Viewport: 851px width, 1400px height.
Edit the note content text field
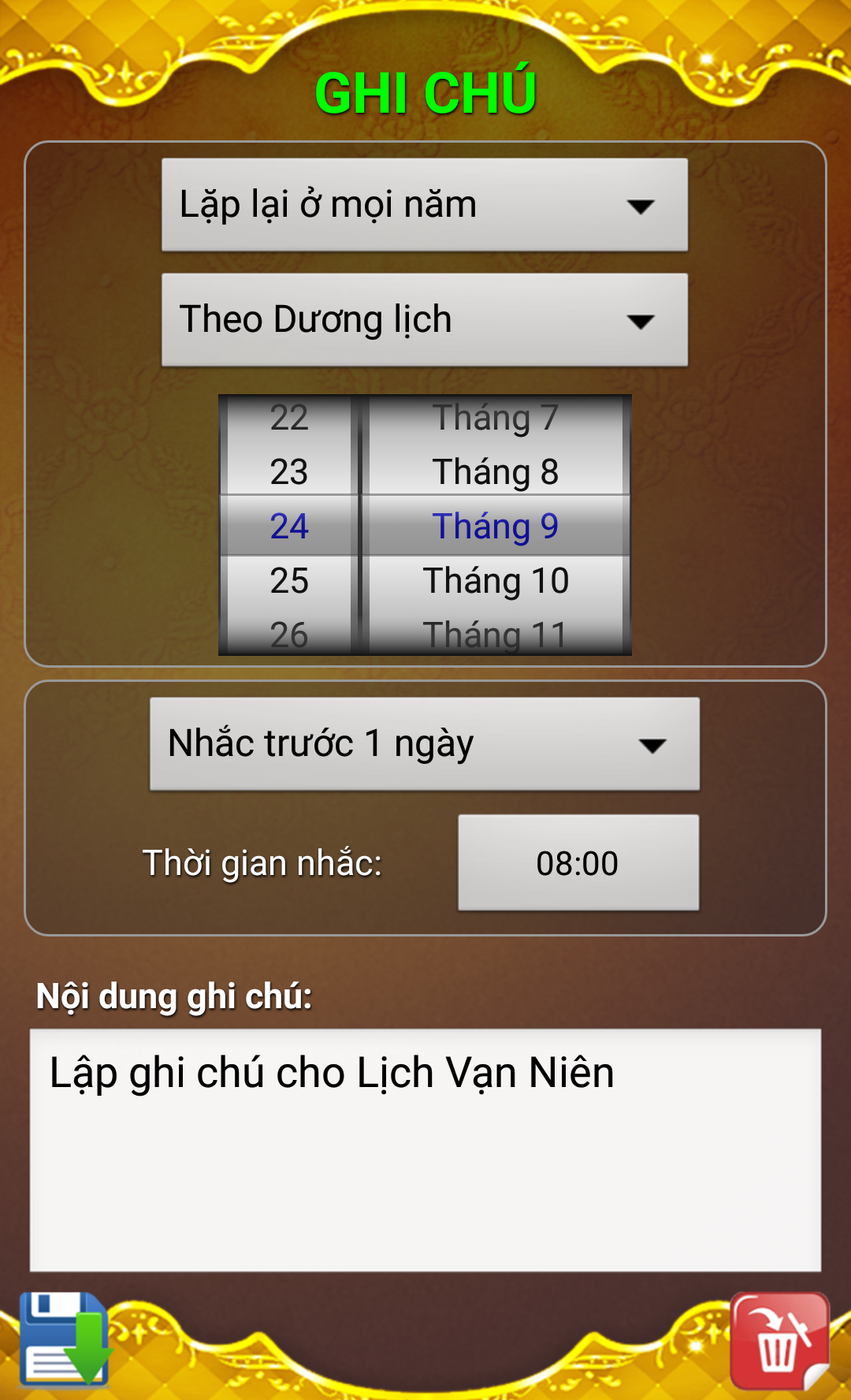point(425,1150)
